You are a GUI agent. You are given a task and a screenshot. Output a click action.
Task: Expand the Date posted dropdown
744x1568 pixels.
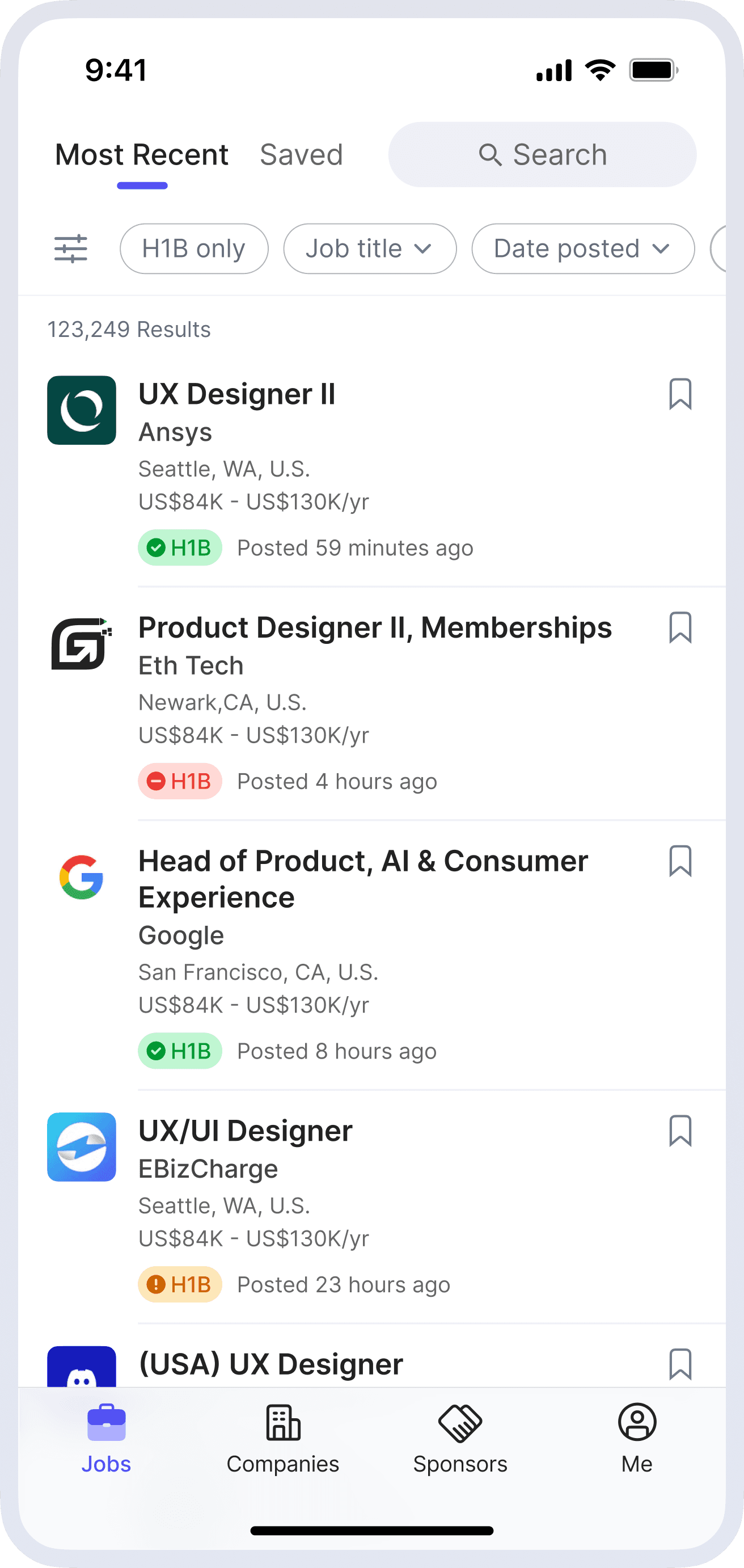pyautogui.click(x=582, y=249)
